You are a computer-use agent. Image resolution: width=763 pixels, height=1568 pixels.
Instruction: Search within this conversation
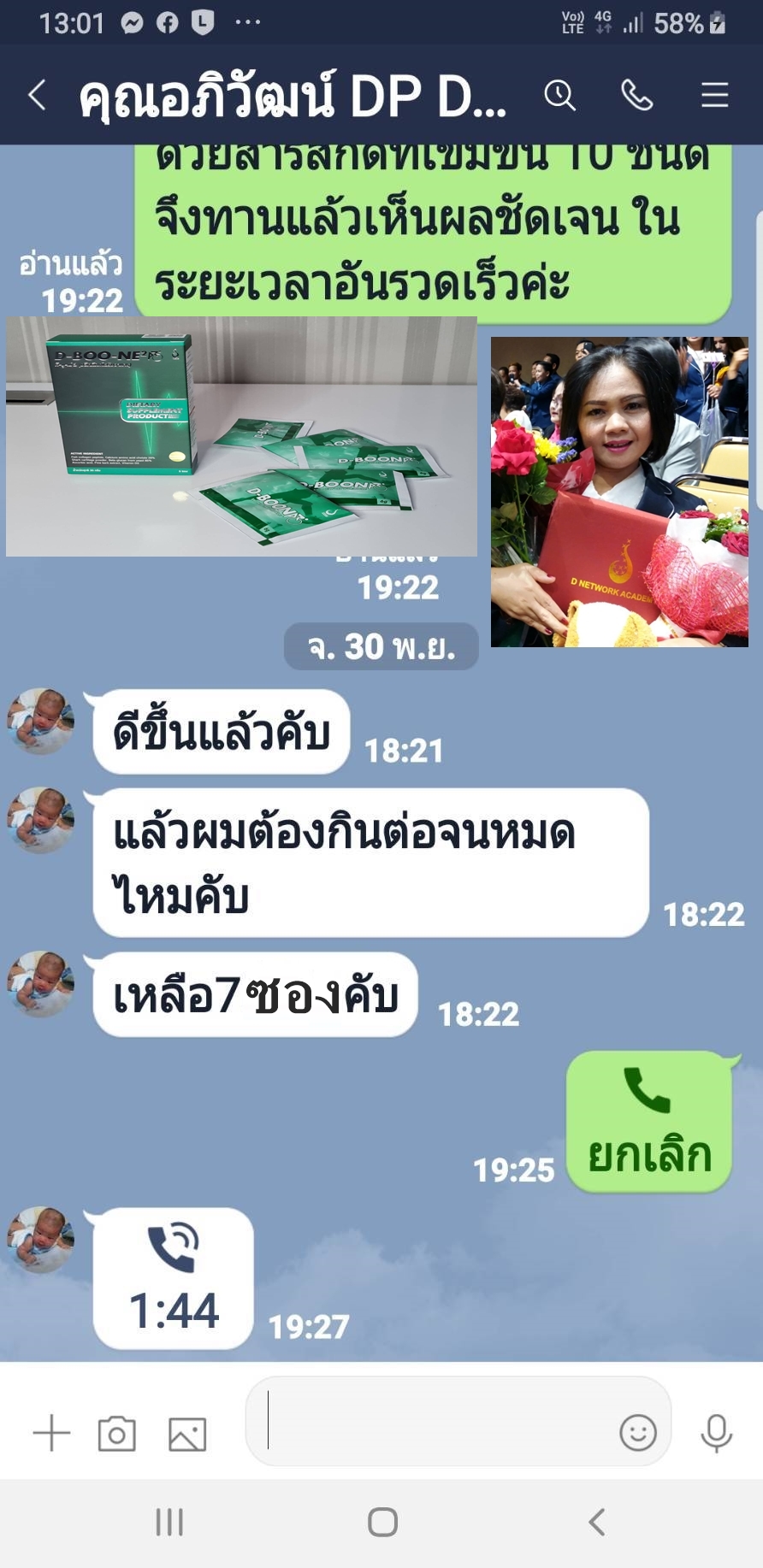pyautogui.click(x=560, y=95)
